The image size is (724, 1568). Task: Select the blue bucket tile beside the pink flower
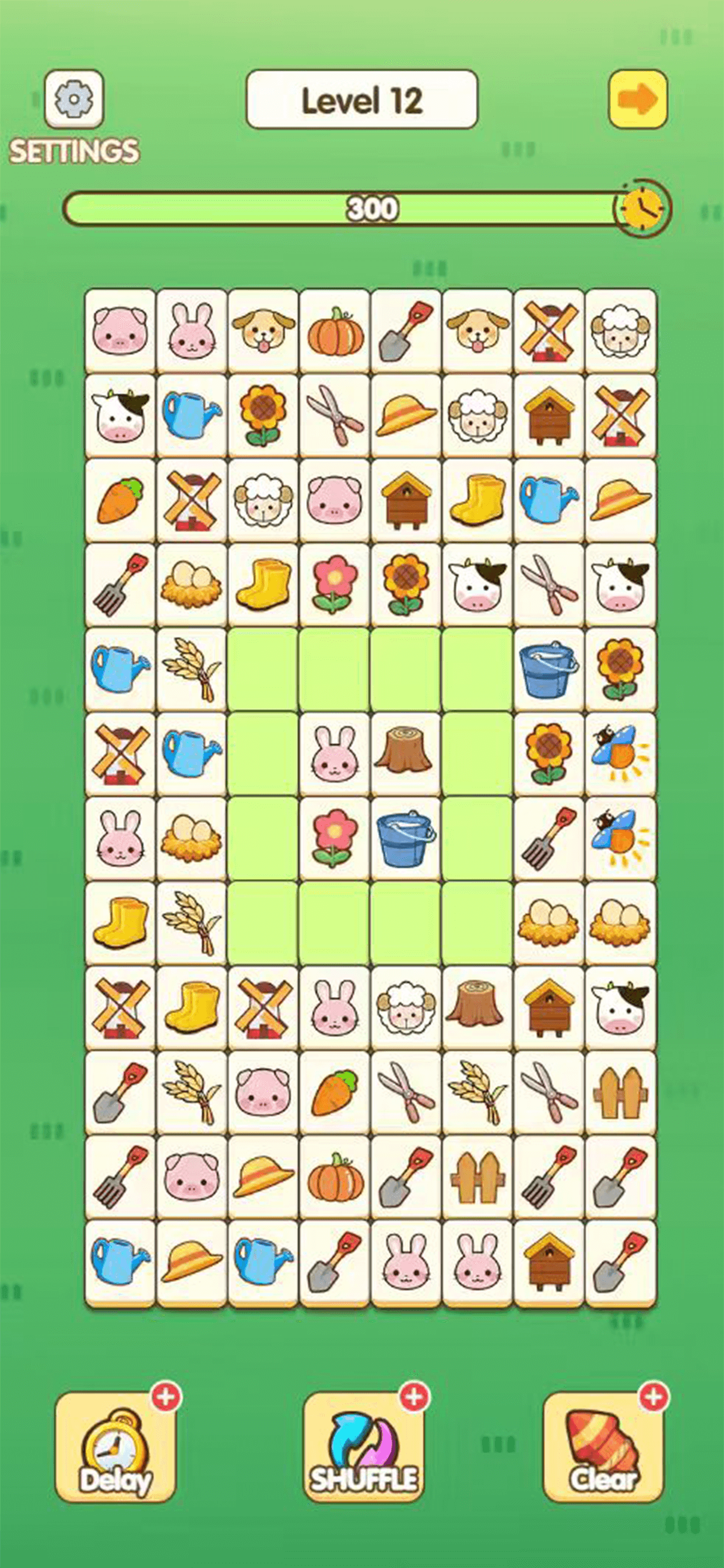(405, 838)
